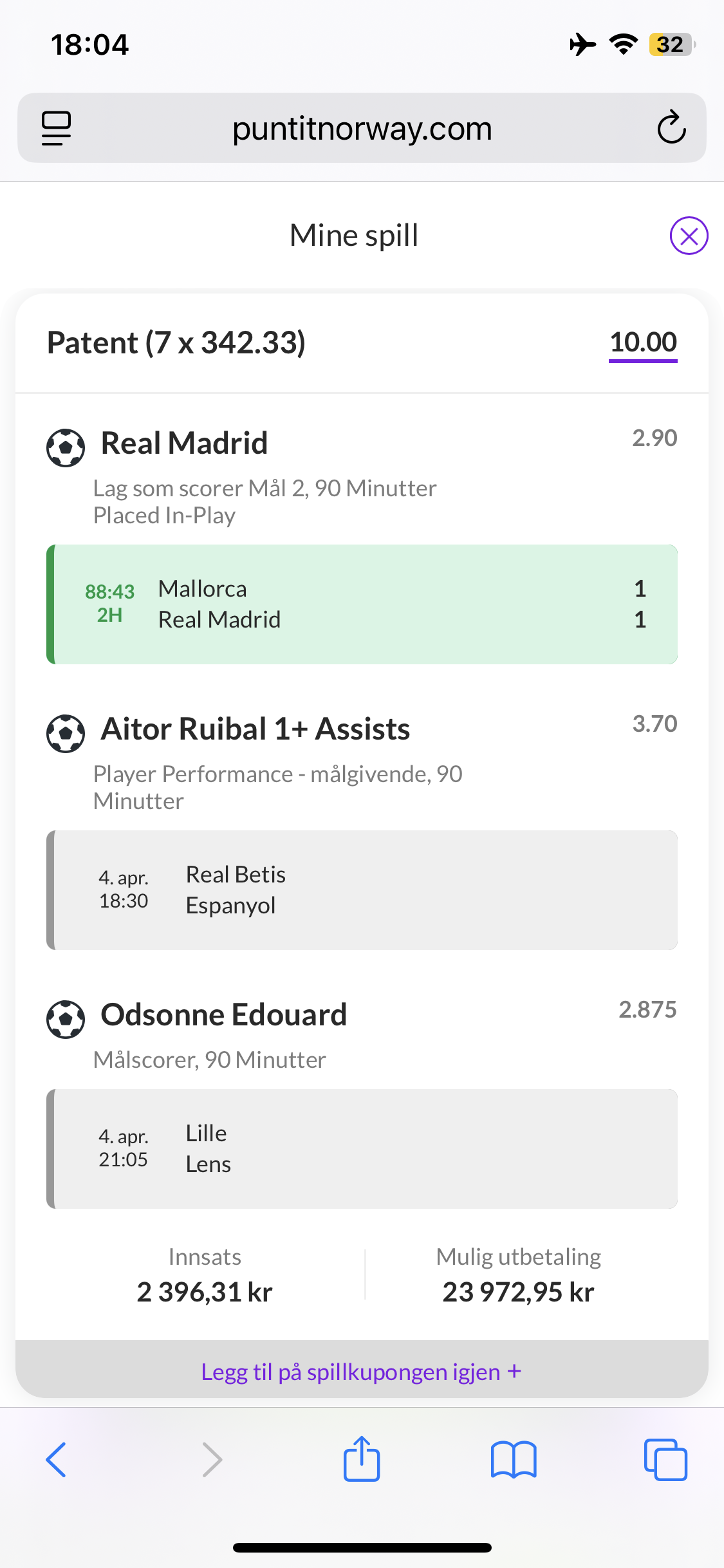Open Safari bookmarks
Screen dimensions: 724x1568
click(513, 1459)
